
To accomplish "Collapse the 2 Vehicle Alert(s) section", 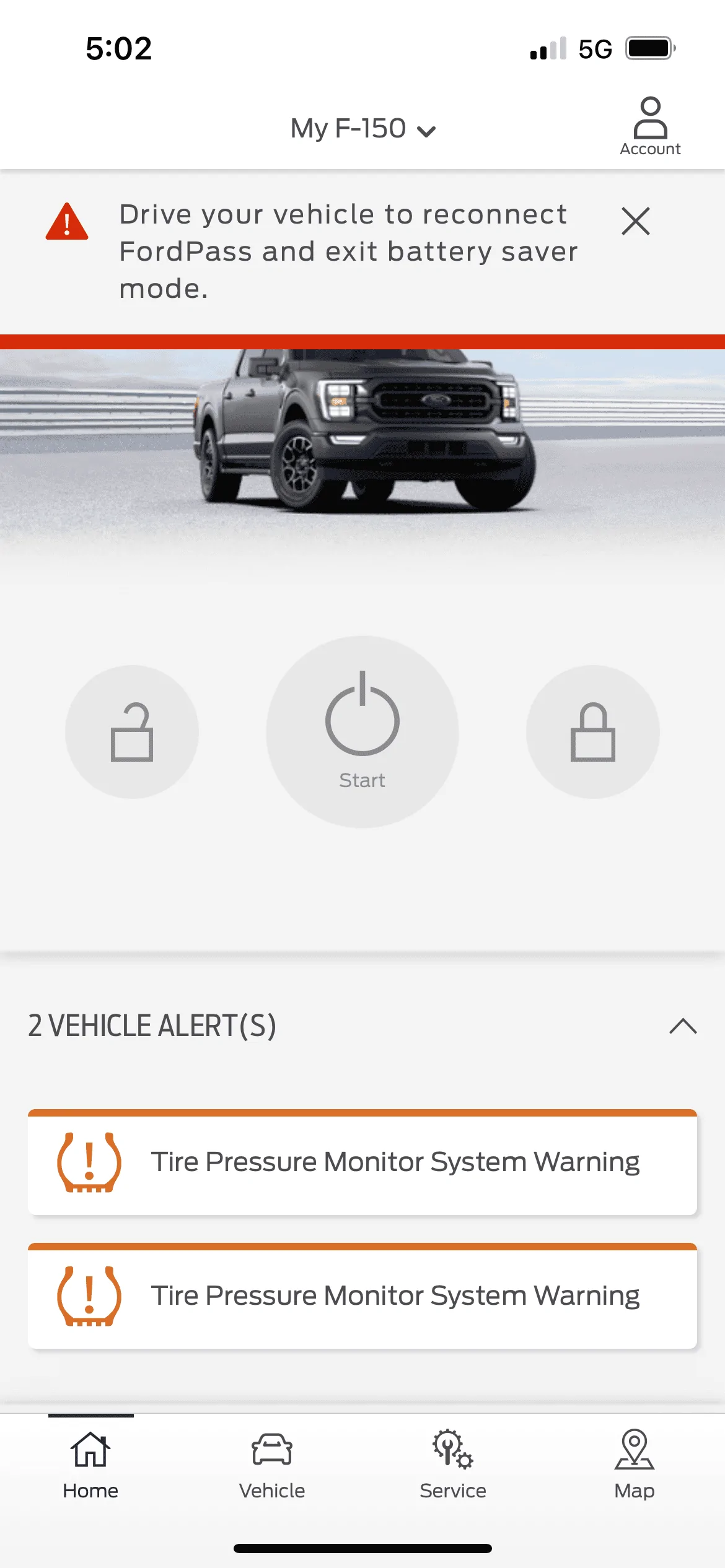I will pos(683,1026).
